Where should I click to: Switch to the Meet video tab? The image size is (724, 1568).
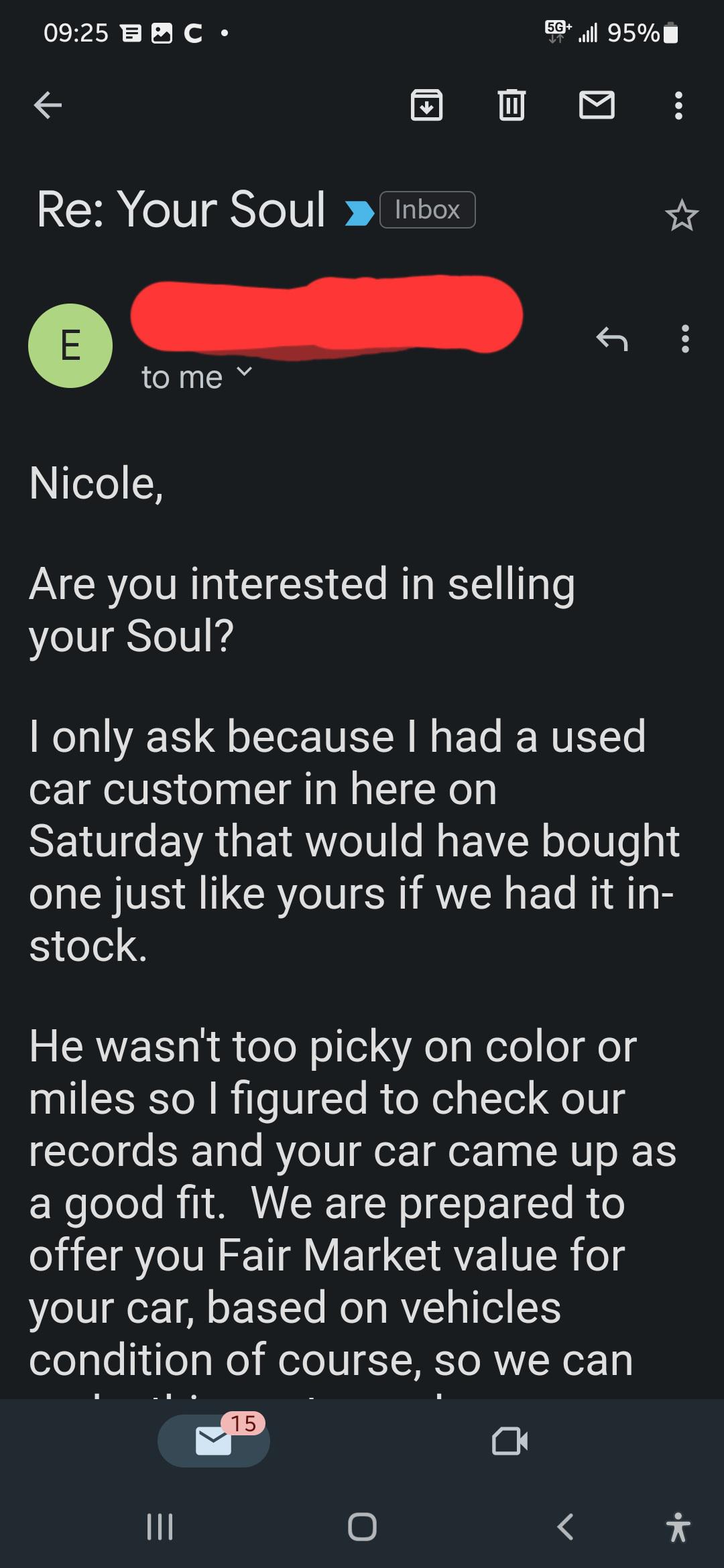tap(509, 1441)
